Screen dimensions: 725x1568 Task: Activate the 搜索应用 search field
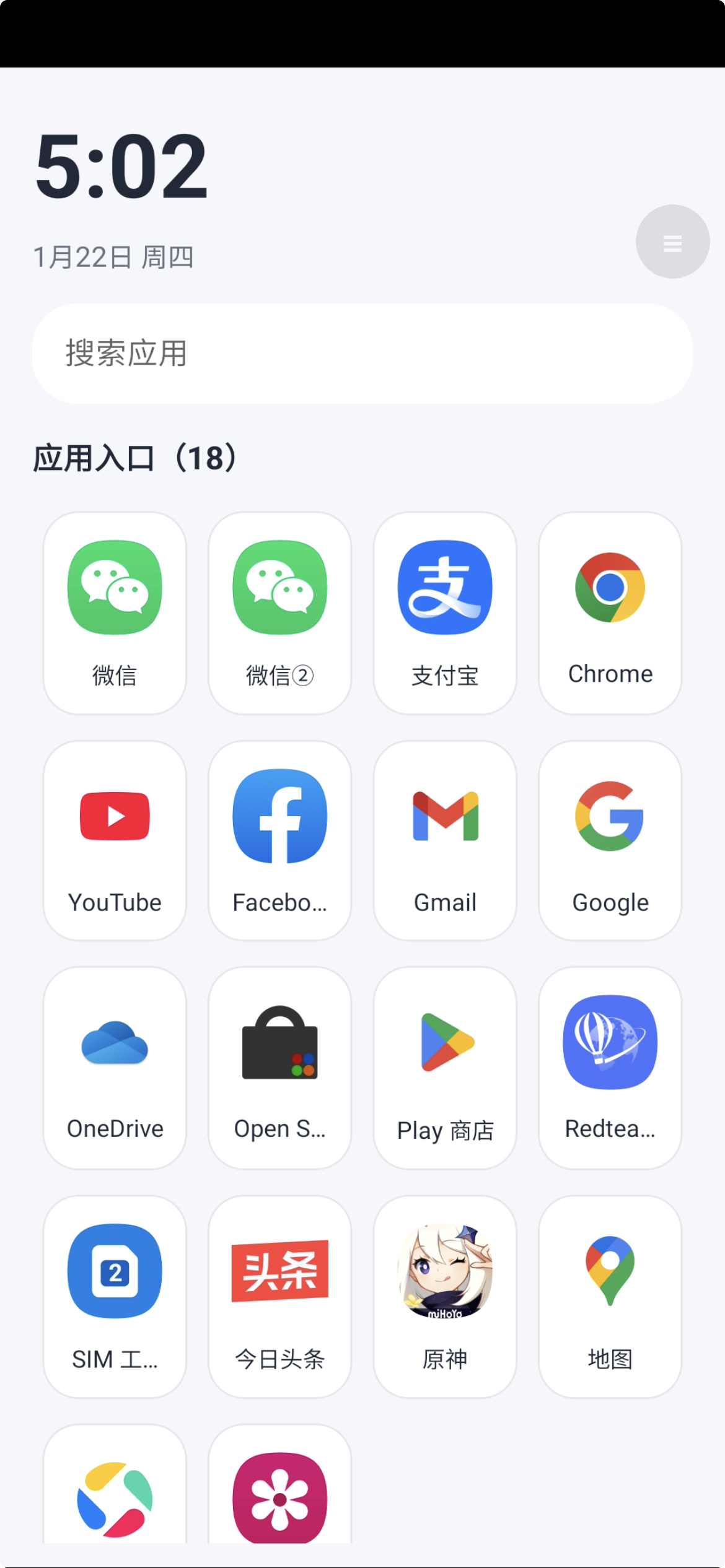click(x=362, y=352)
